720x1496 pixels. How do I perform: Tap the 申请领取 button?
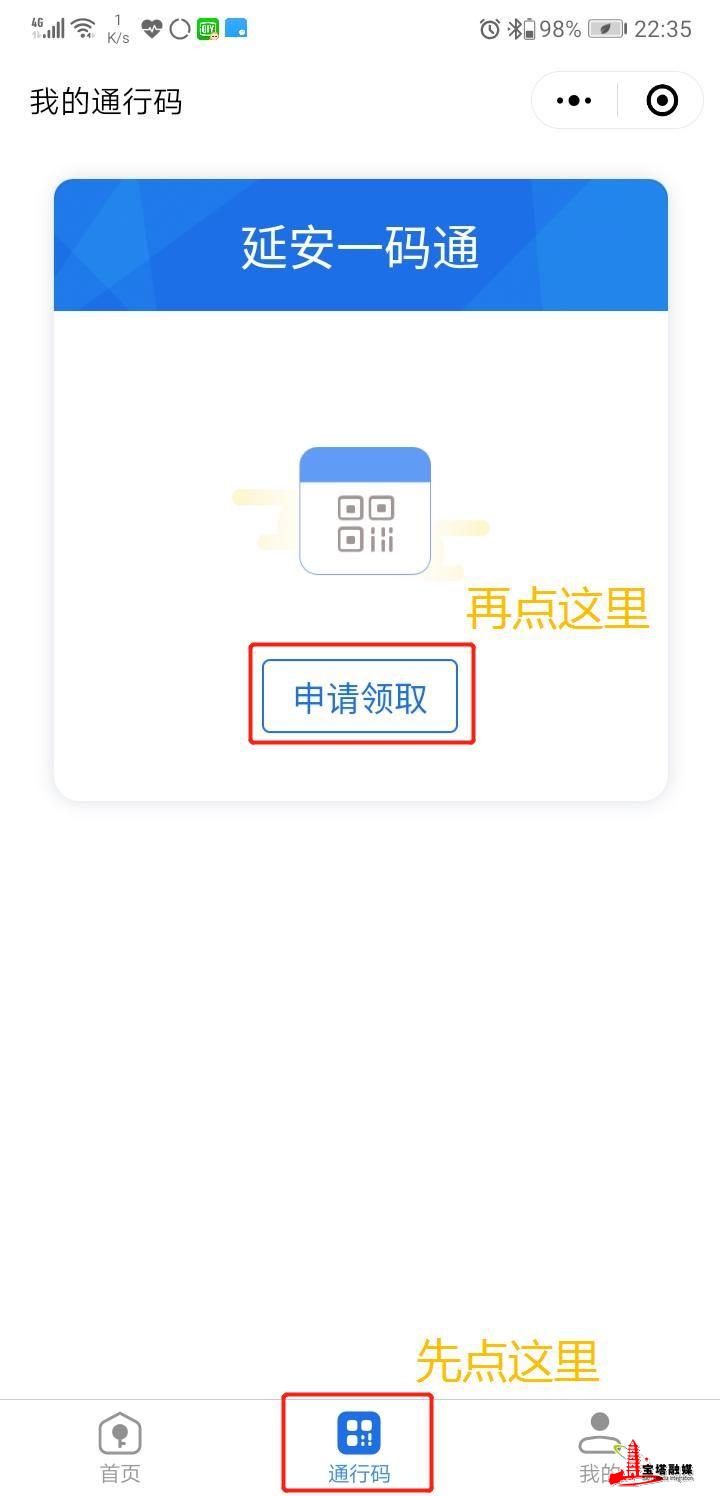pos(360,697)
